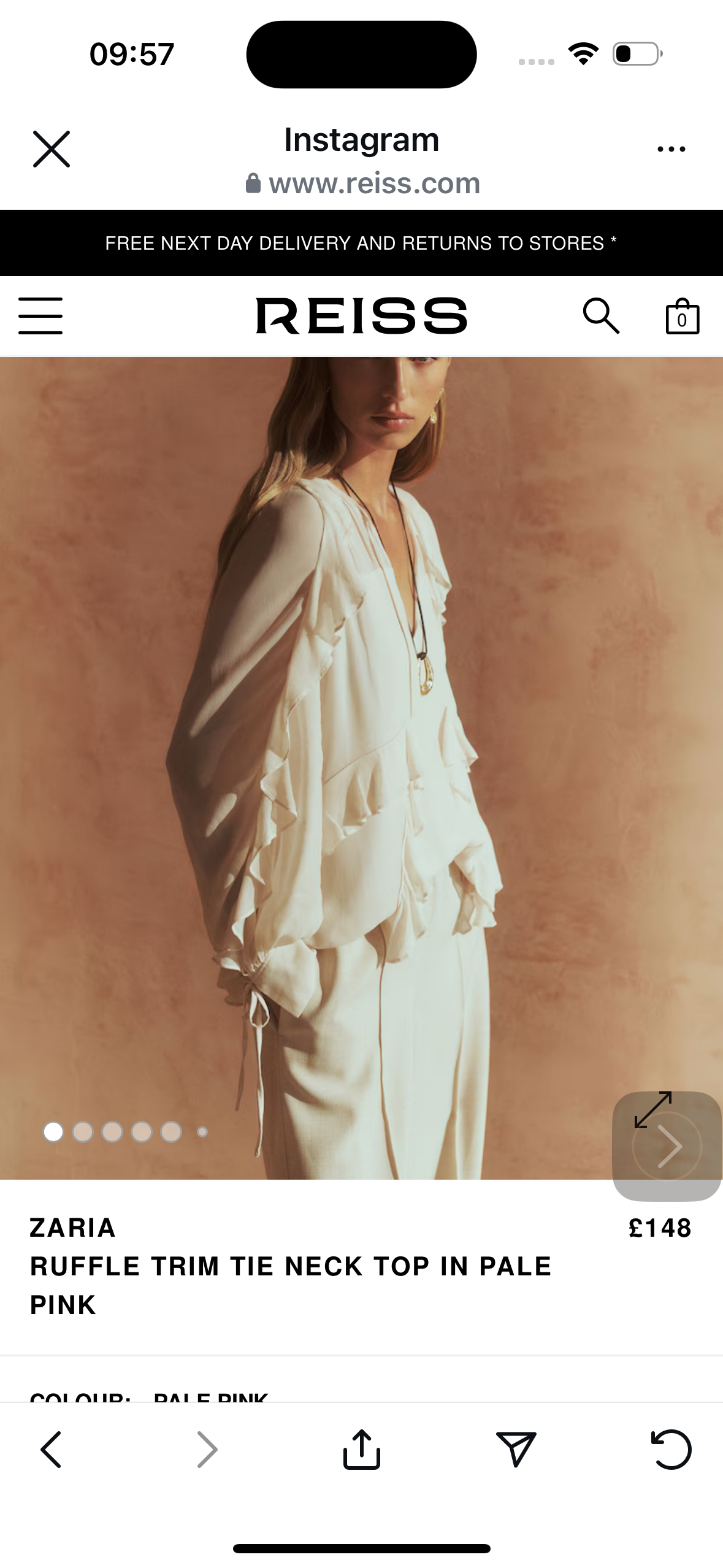Open the shopping bag
This screenshot has width=723, height=1568.
[x=682, y=317]
